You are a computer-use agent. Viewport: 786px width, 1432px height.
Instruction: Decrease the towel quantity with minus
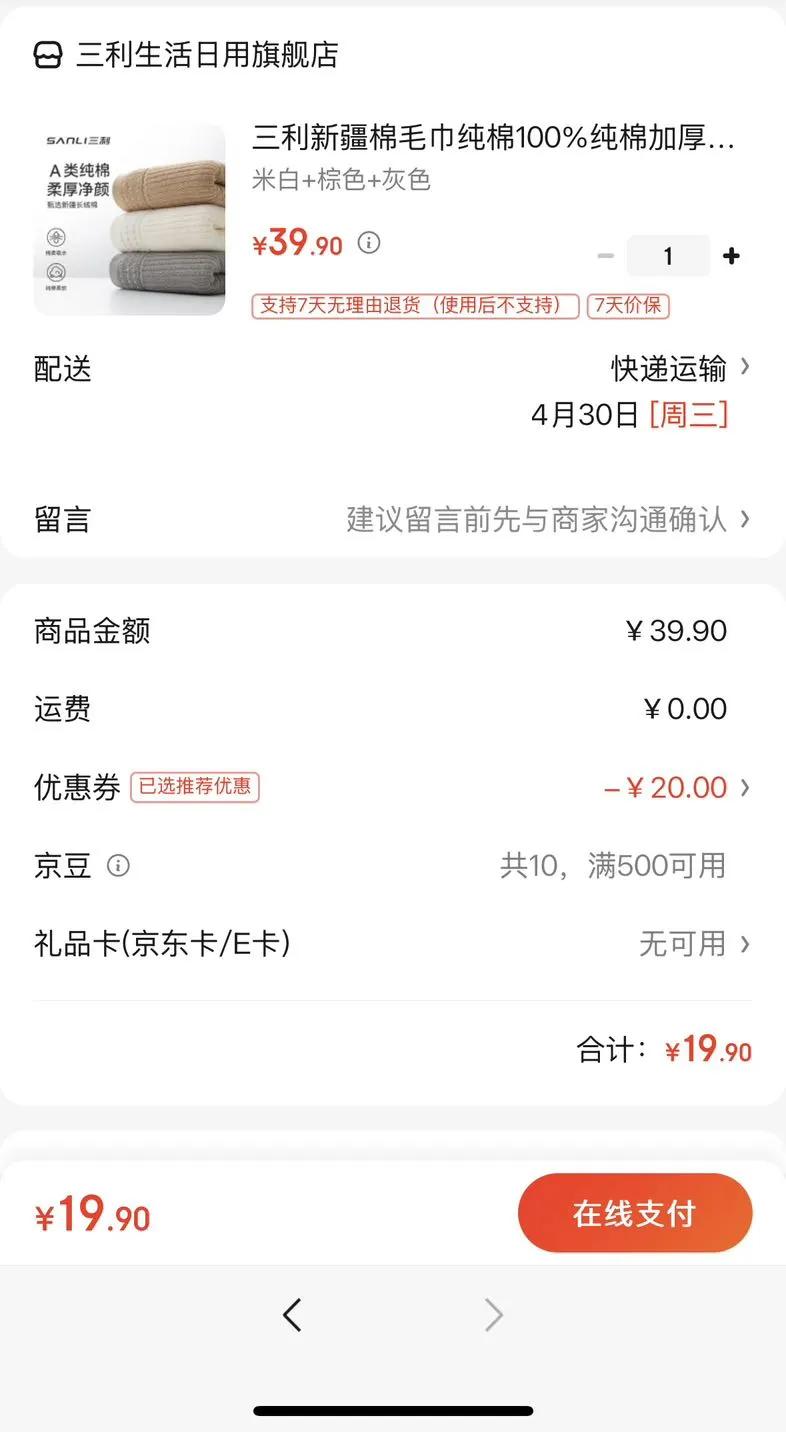[605, 256]
